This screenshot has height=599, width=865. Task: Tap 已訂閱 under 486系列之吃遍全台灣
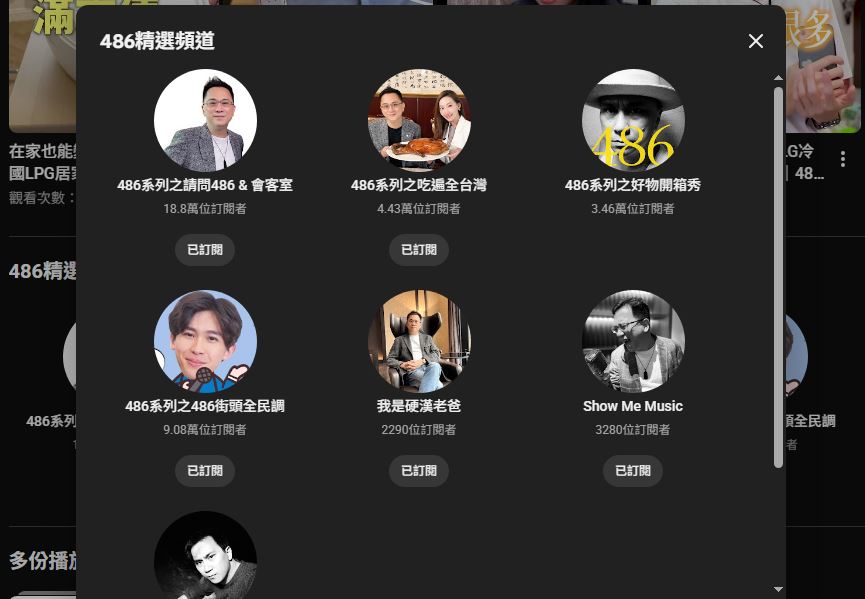(x=419, y=250)
